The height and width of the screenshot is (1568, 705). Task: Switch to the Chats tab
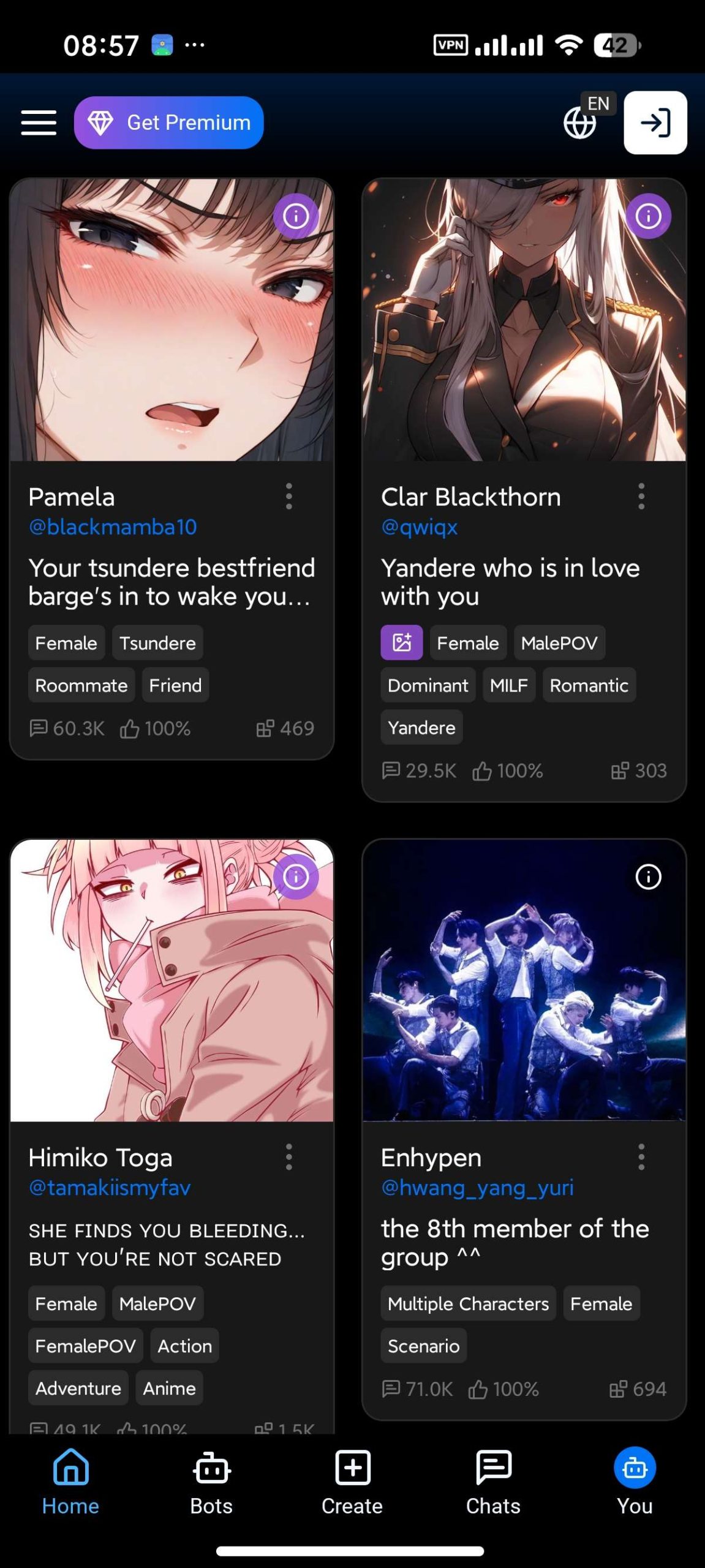(x=493, y=1481)
